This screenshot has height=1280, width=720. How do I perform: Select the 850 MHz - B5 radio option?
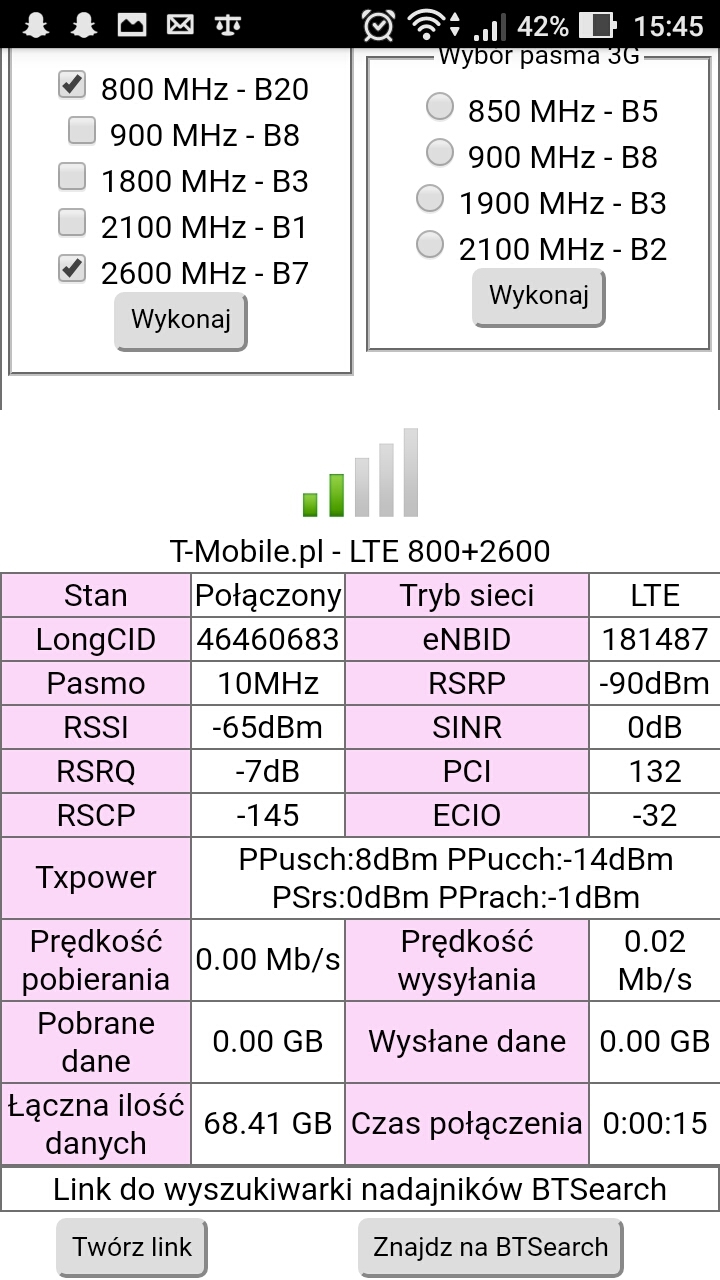[439, 106]
